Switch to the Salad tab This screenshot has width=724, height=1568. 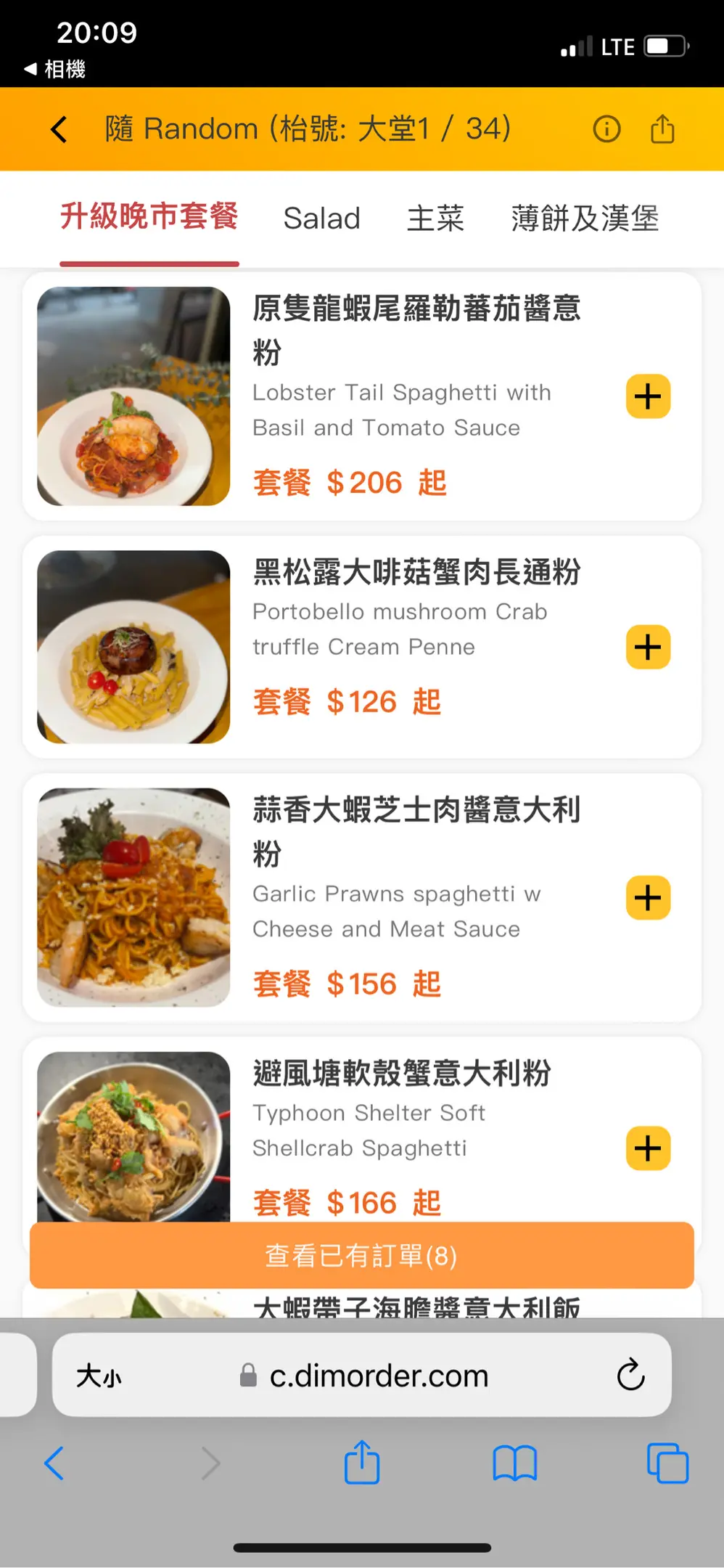click(321, 219)
